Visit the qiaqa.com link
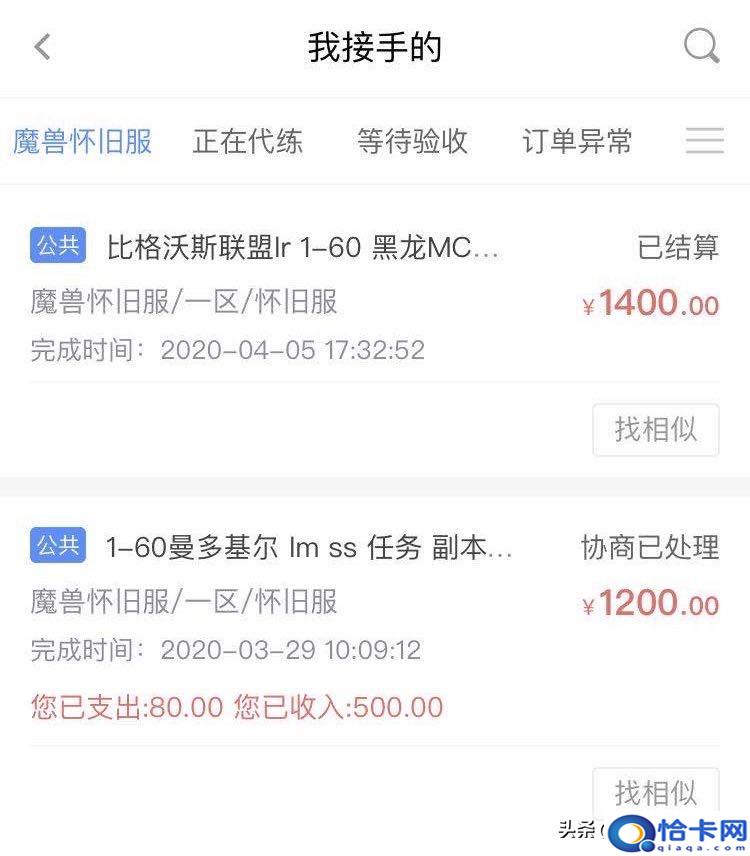 (x=696, y=849)
